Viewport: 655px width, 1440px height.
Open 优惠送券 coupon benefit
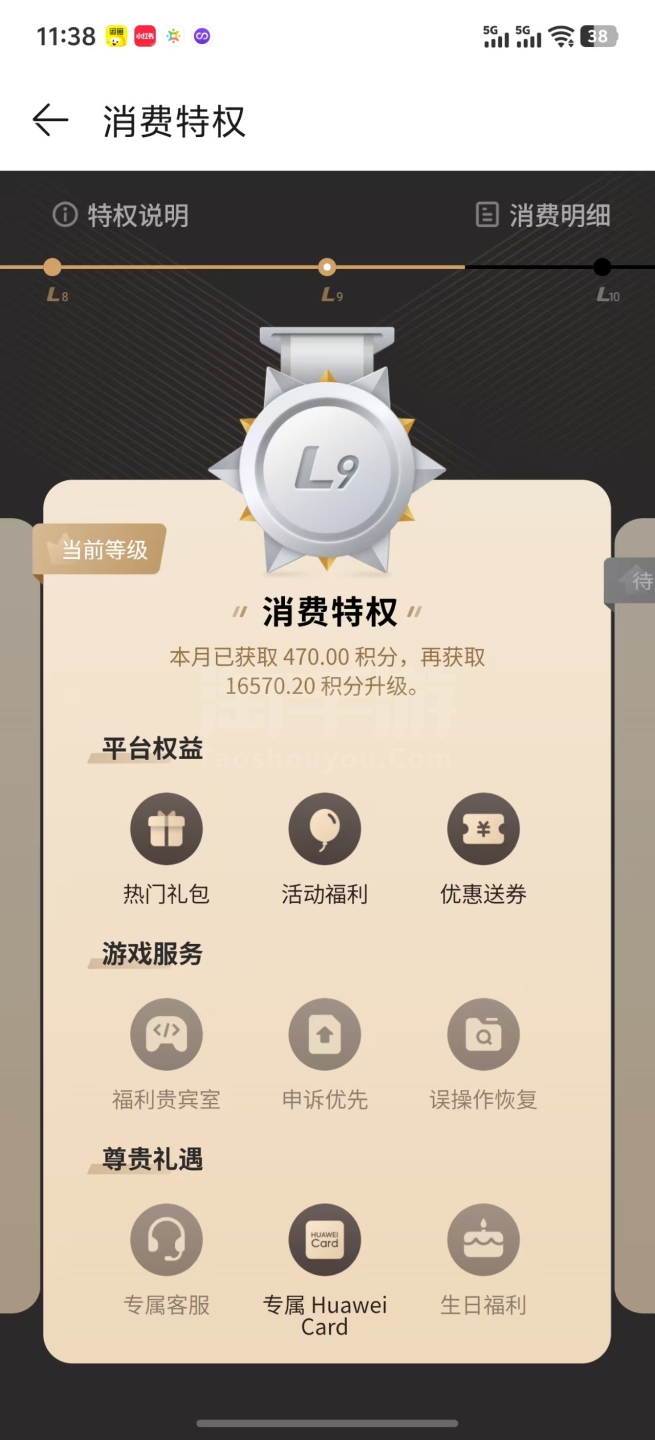483,829
